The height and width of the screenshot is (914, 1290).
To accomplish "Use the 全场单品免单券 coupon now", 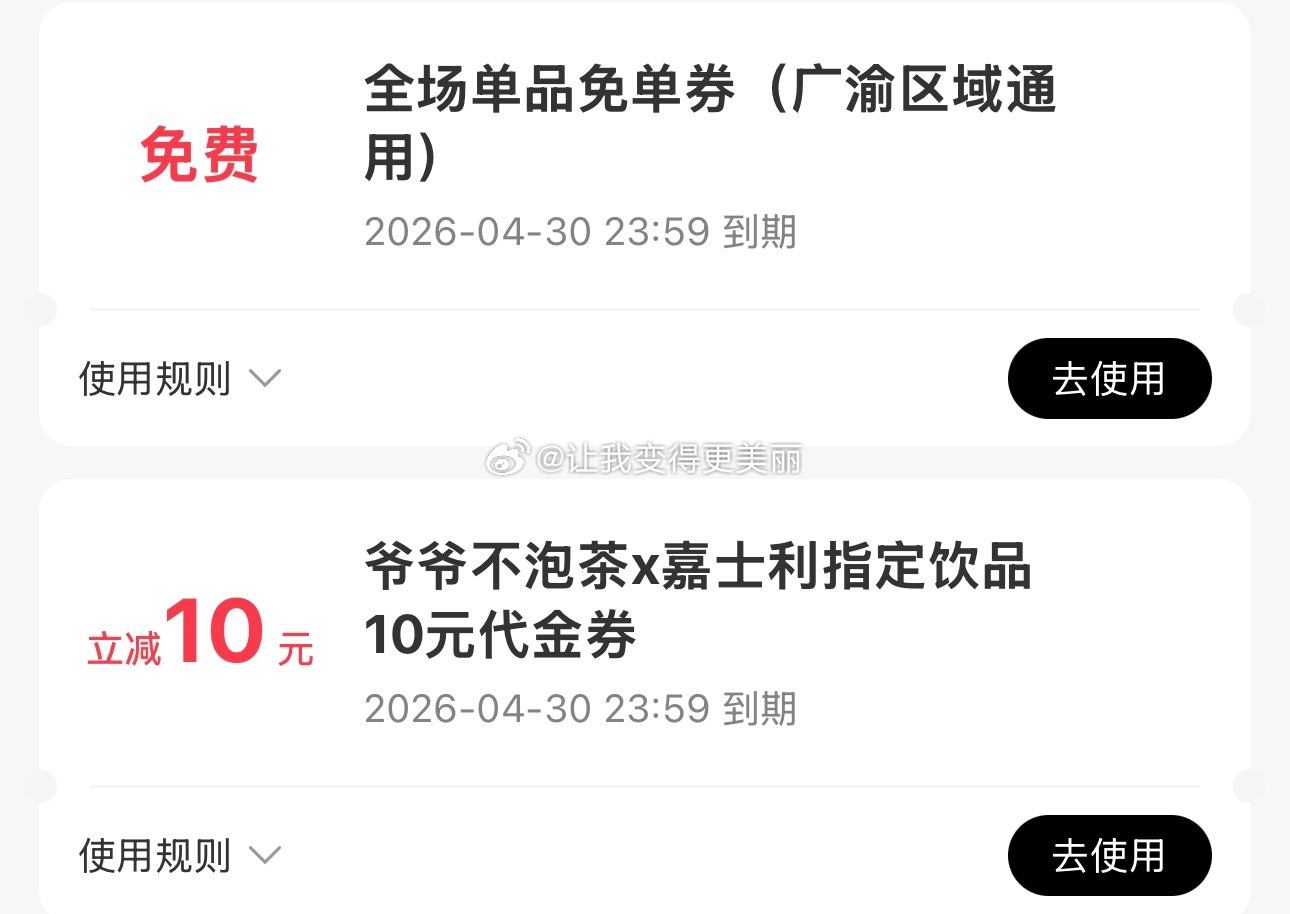I will pyautogui.click(x=1109, y=379).
